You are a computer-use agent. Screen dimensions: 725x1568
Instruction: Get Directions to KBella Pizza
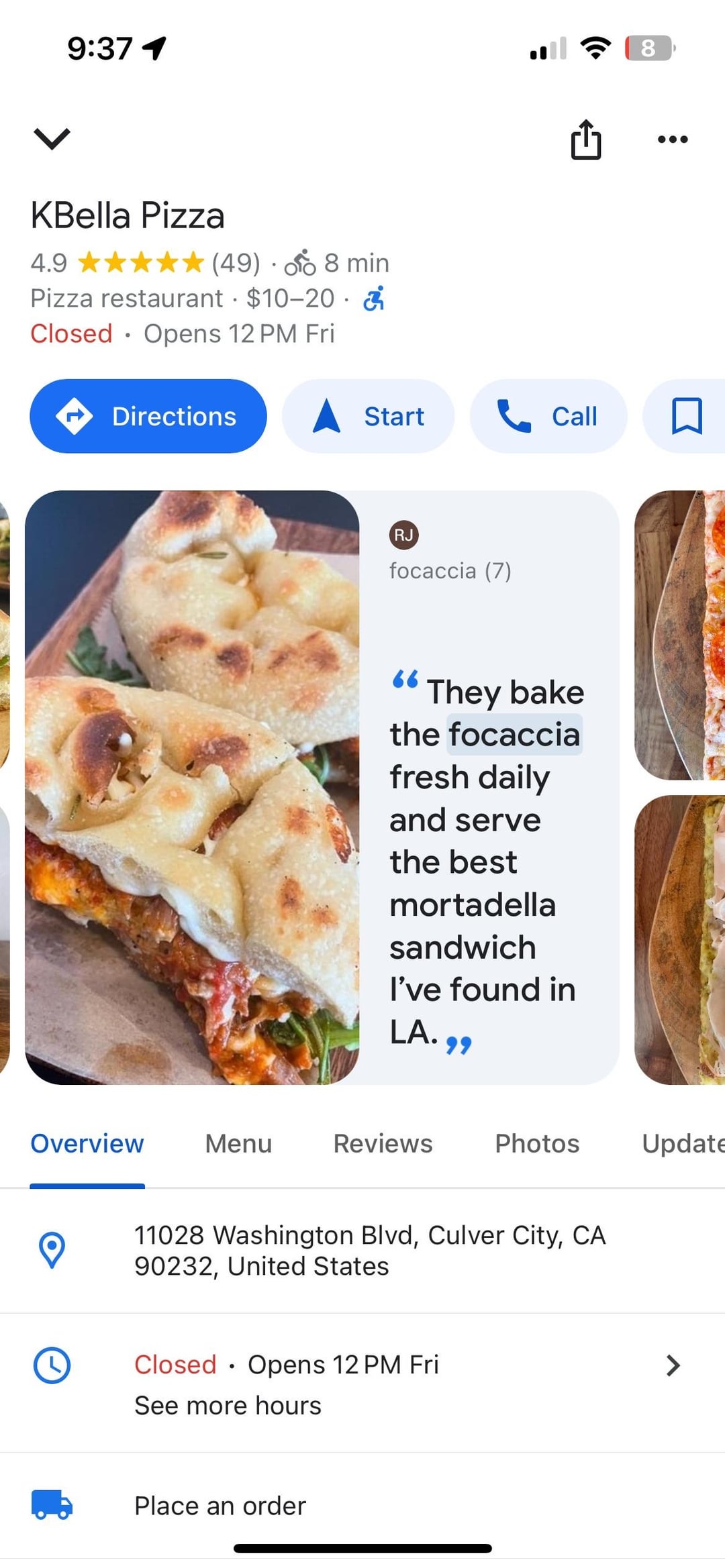point(148,416)
